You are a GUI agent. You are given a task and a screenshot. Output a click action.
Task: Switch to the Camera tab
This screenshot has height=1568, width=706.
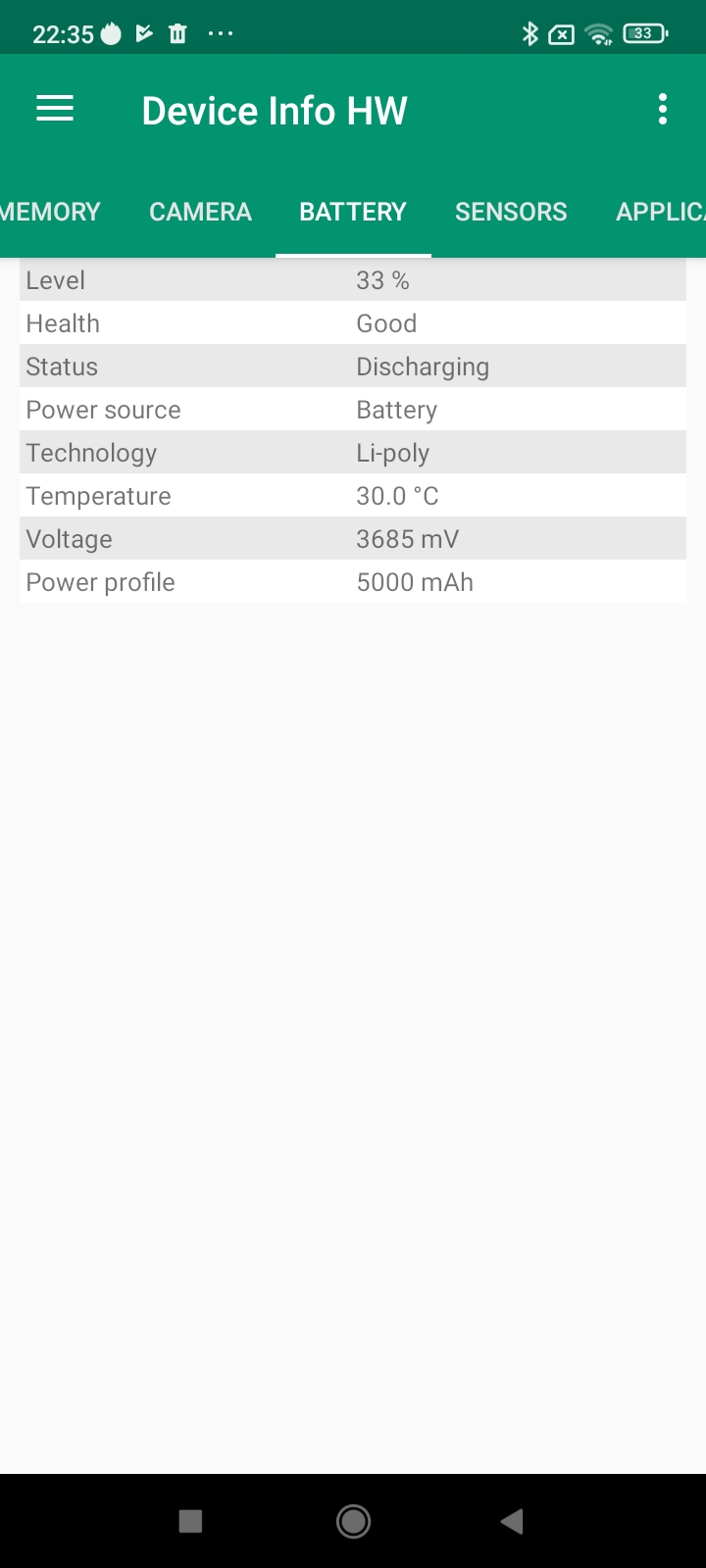coord(200,212)
